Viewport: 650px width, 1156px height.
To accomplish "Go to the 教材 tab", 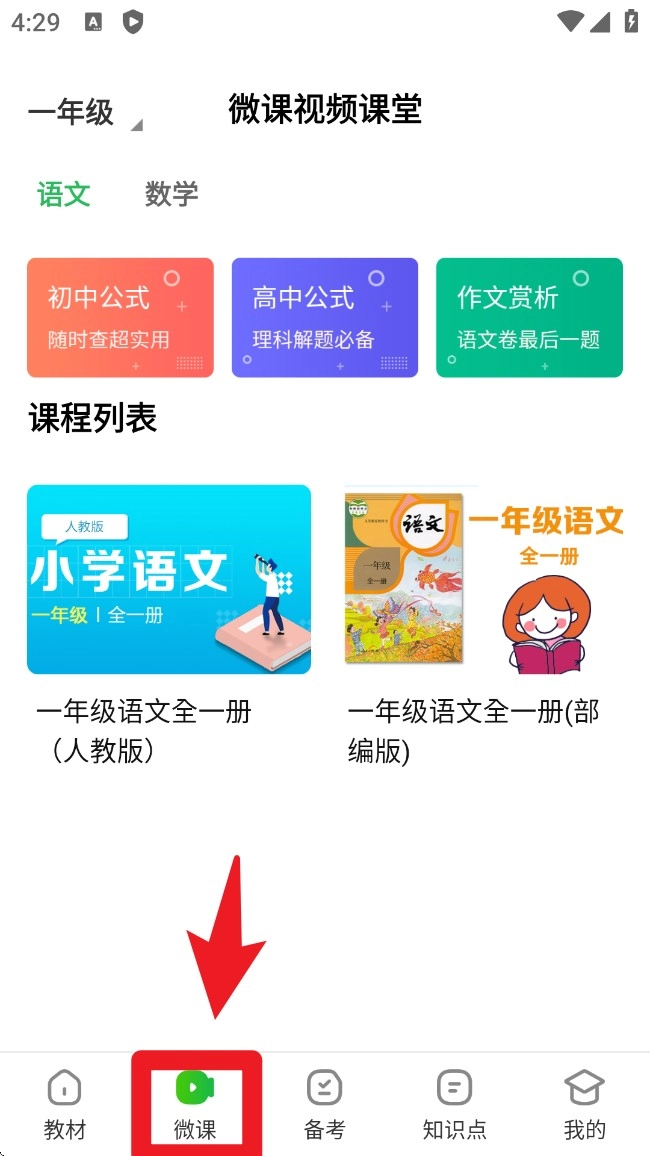I will (65, 1104).
